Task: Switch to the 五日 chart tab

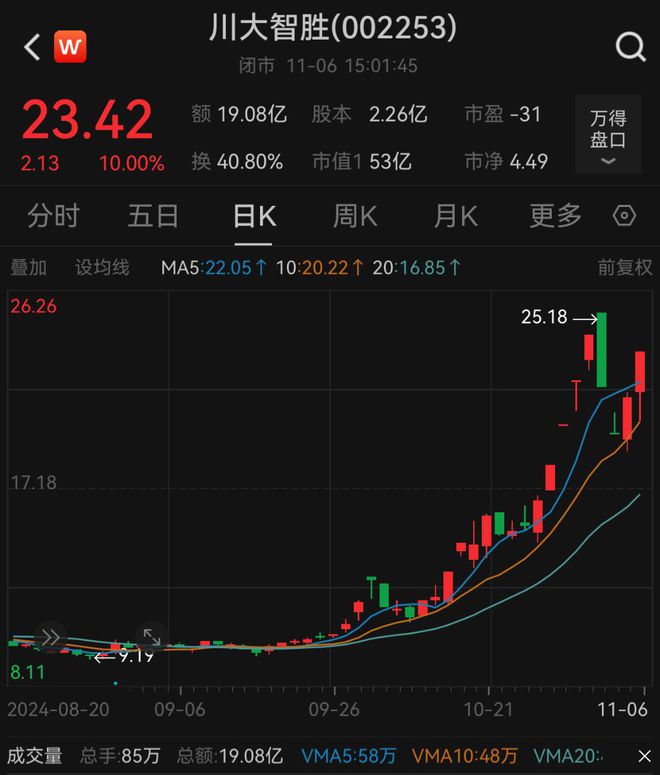Action: [x=153, y=215]
